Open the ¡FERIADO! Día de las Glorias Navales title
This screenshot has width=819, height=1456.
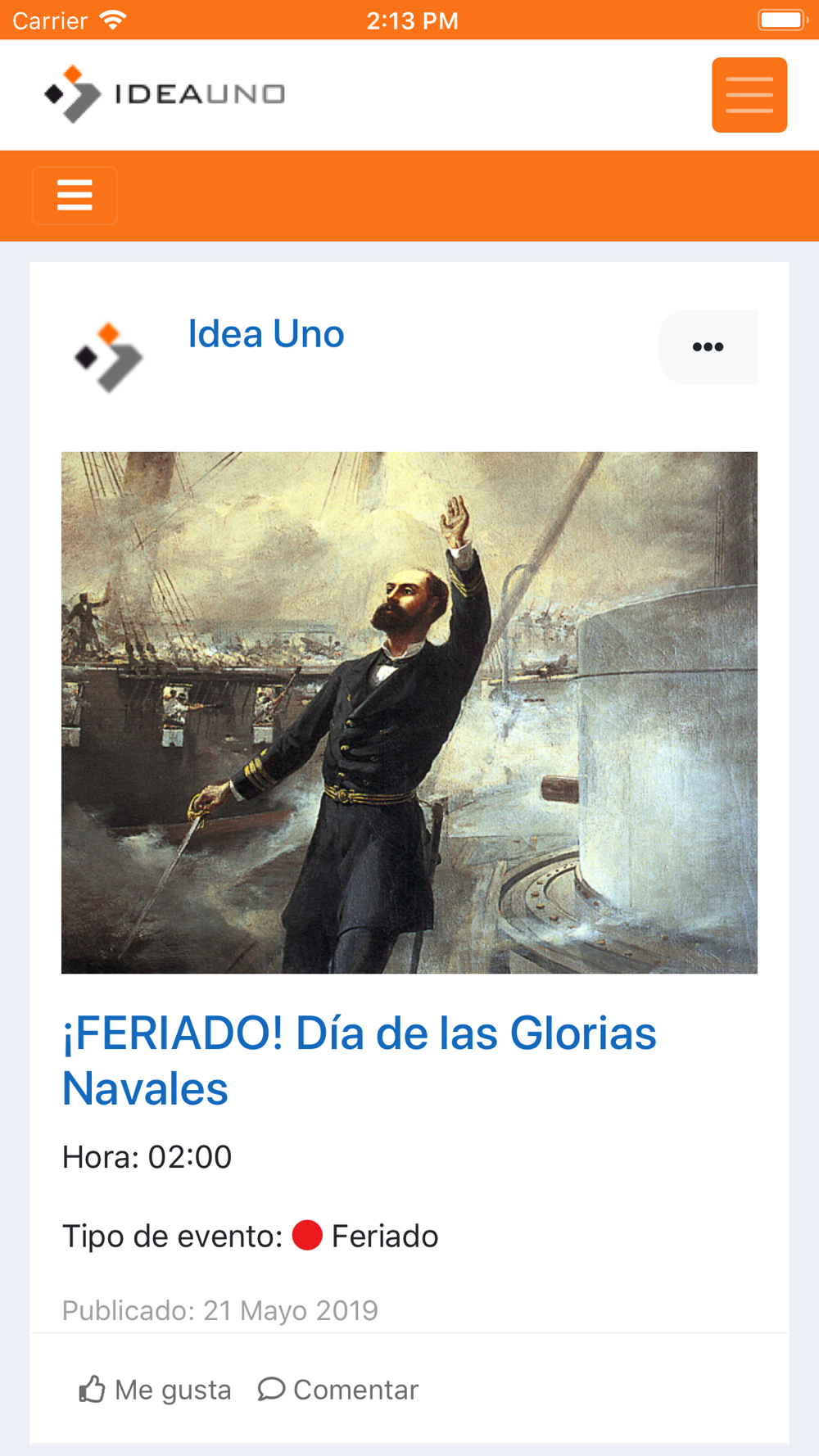[x=360, y=1060]
